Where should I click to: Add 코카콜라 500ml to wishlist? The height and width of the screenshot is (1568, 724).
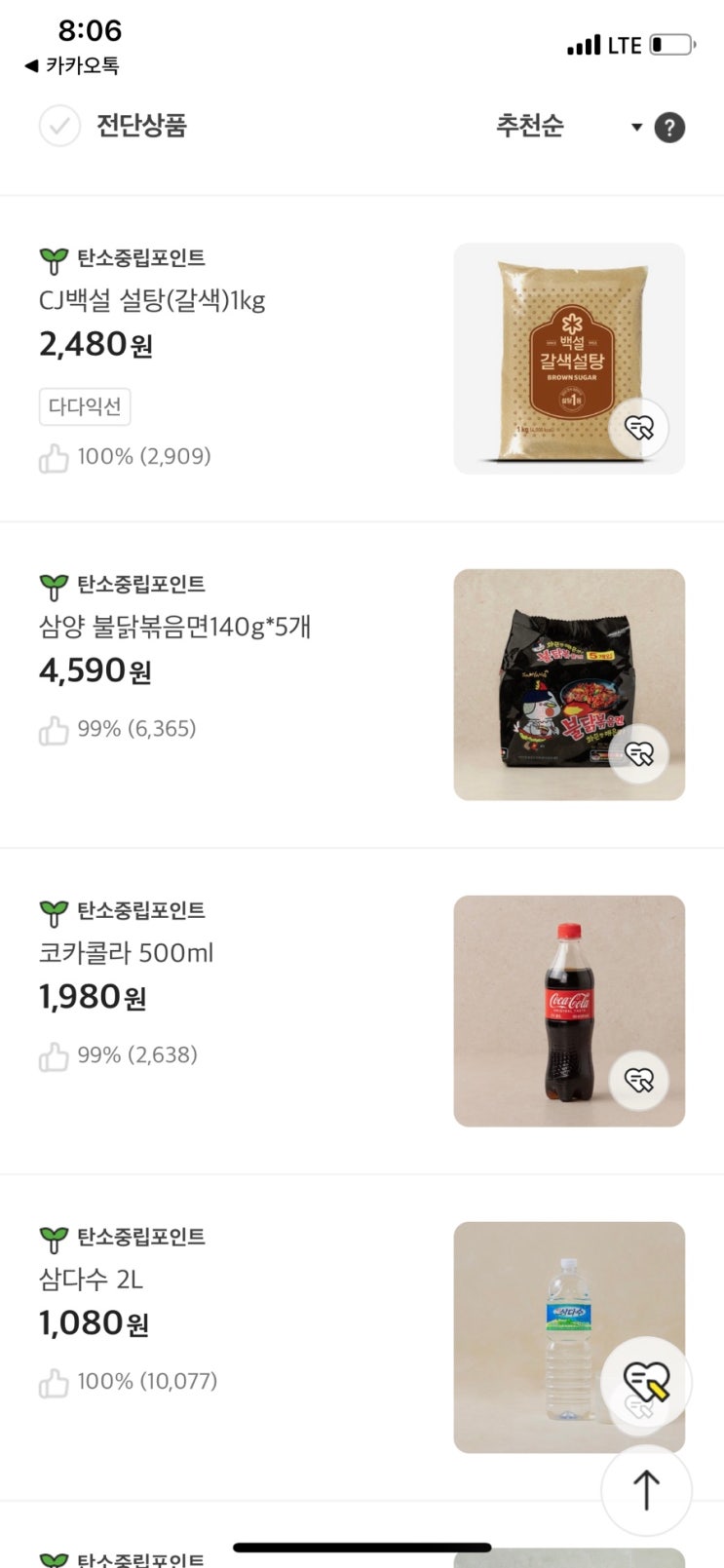coord(639,1081)
